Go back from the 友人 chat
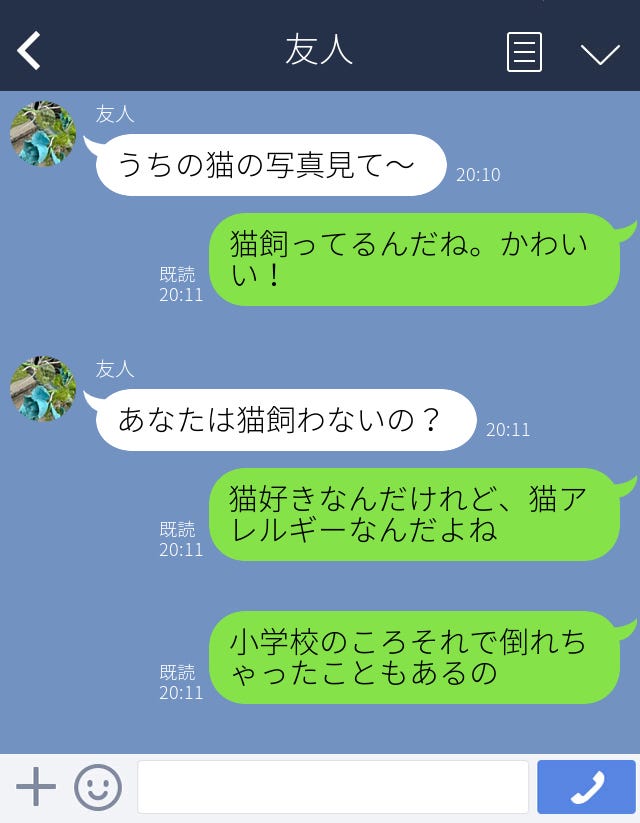This screenshot has height=823, width=640. (29, 51)
